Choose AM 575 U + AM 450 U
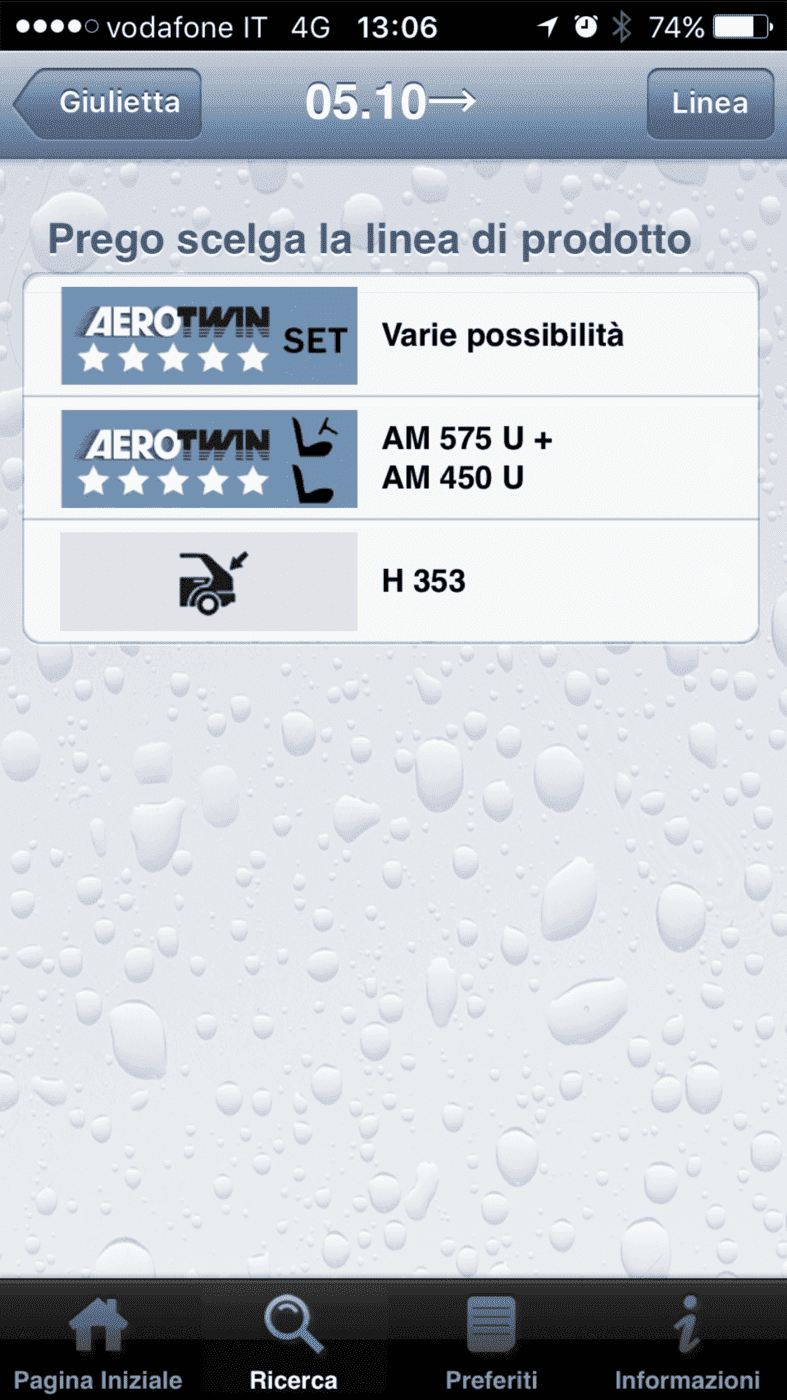 tap(391, 458)
